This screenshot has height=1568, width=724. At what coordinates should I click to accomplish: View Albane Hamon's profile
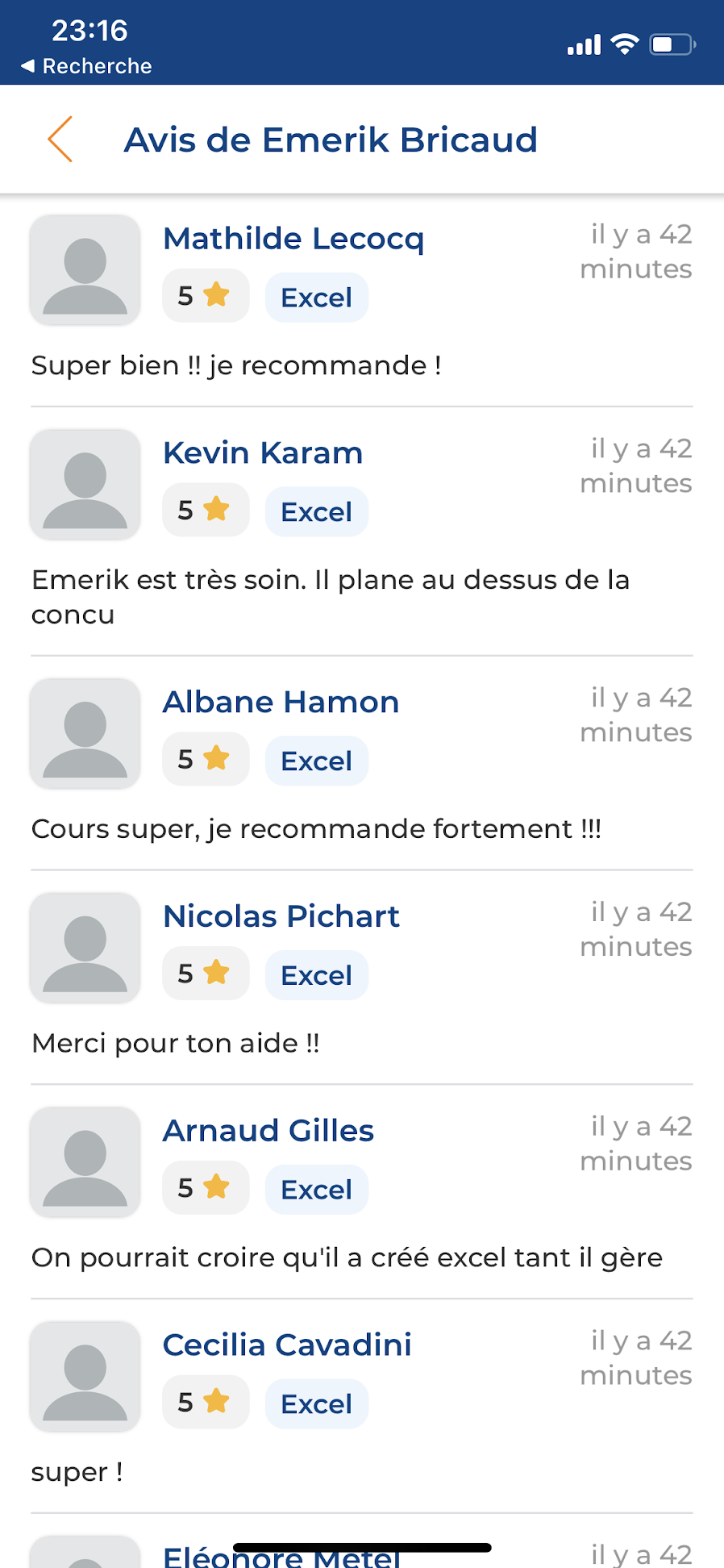coord(281,702)
